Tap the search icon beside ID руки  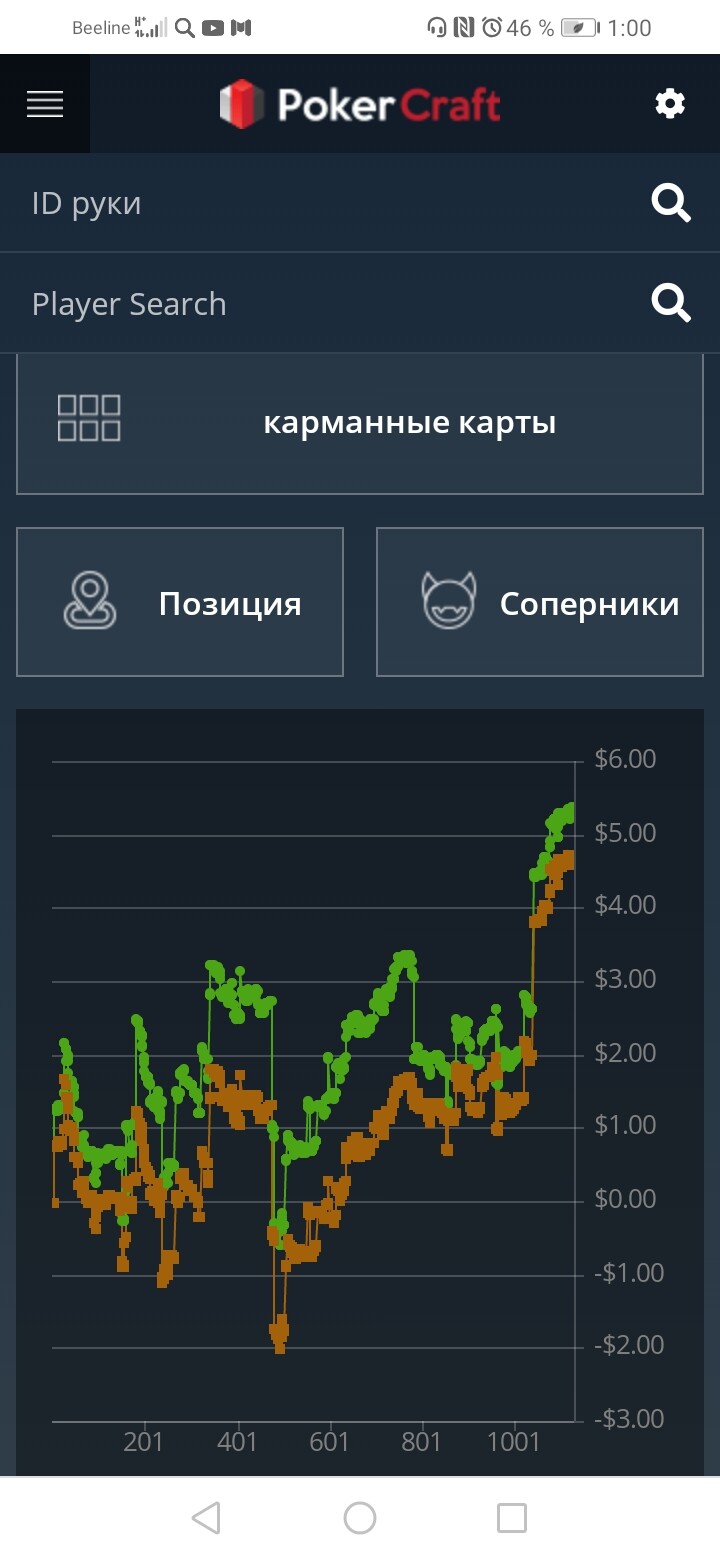coord(671,203)
